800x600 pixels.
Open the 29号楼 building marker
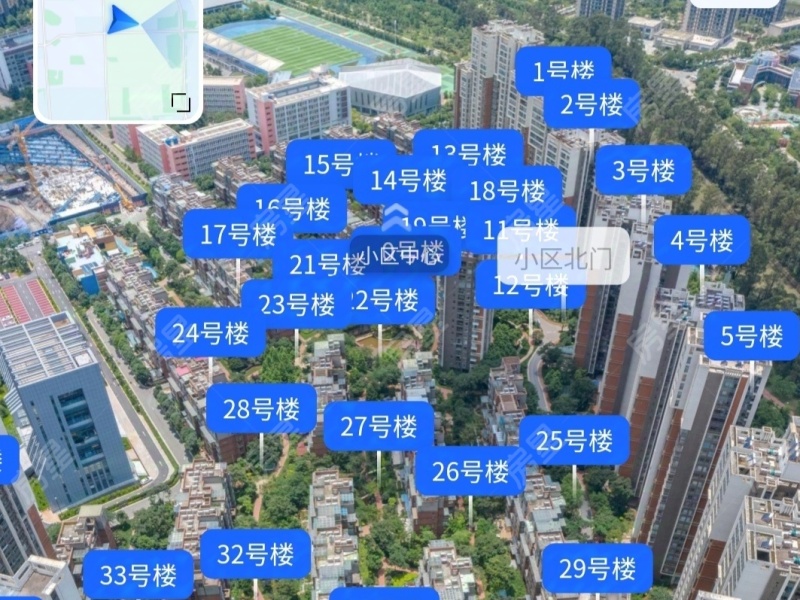click(x=598, y=569)
